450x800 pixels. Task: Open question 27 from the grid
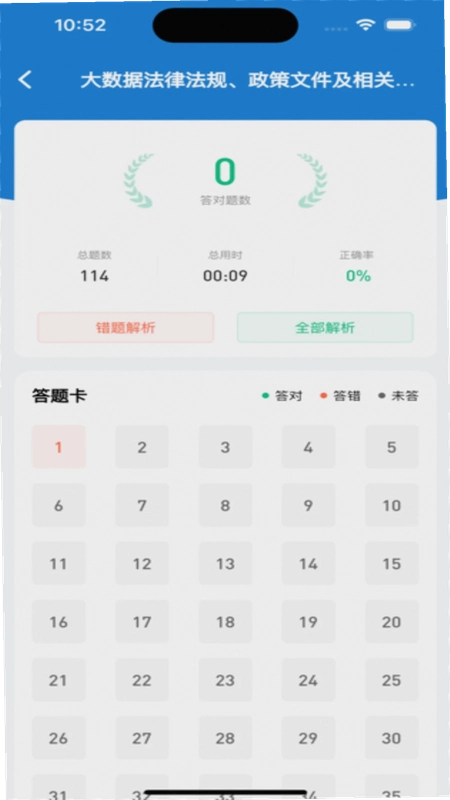(x=142, y=738)
